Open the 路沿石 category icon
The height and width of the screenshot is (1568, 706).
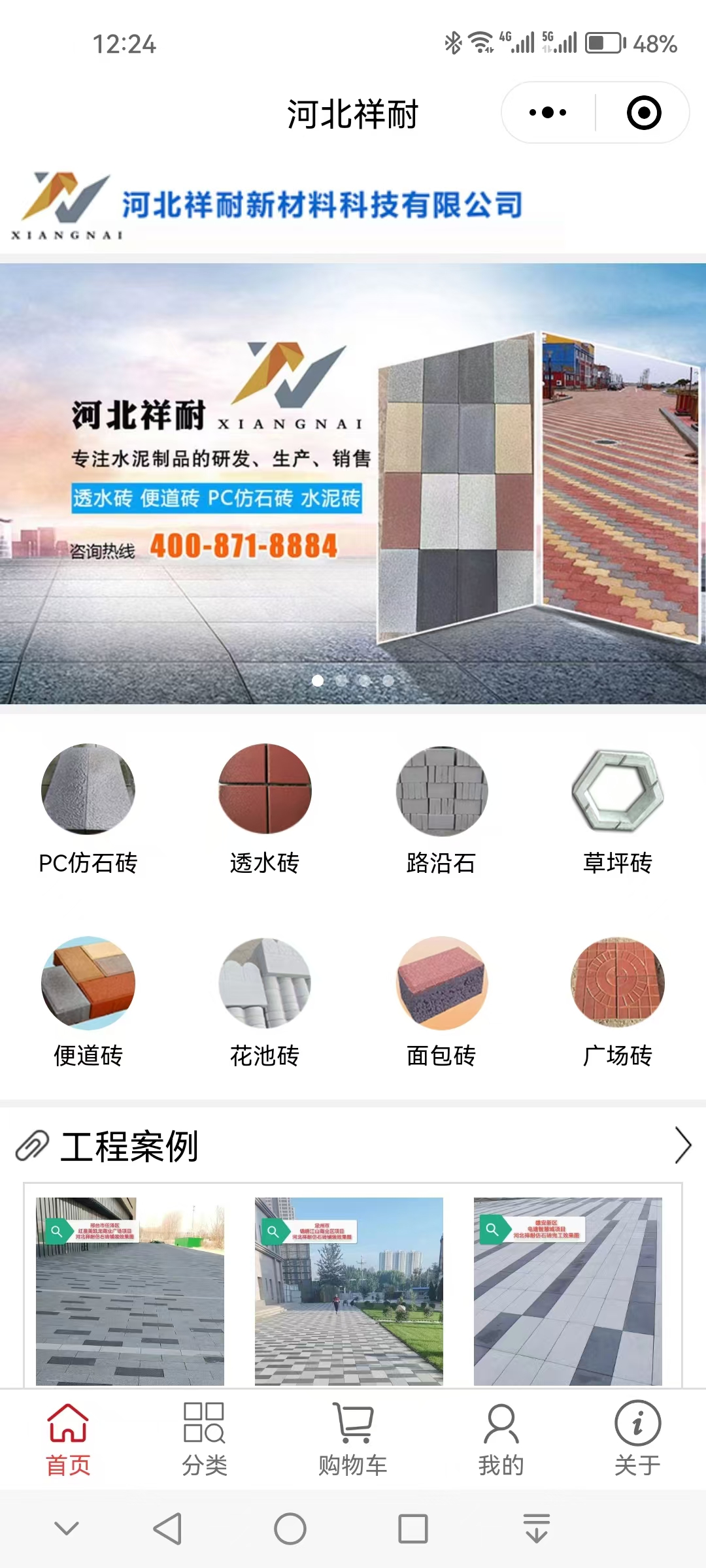pyautogui.click(x=442, y=791)
